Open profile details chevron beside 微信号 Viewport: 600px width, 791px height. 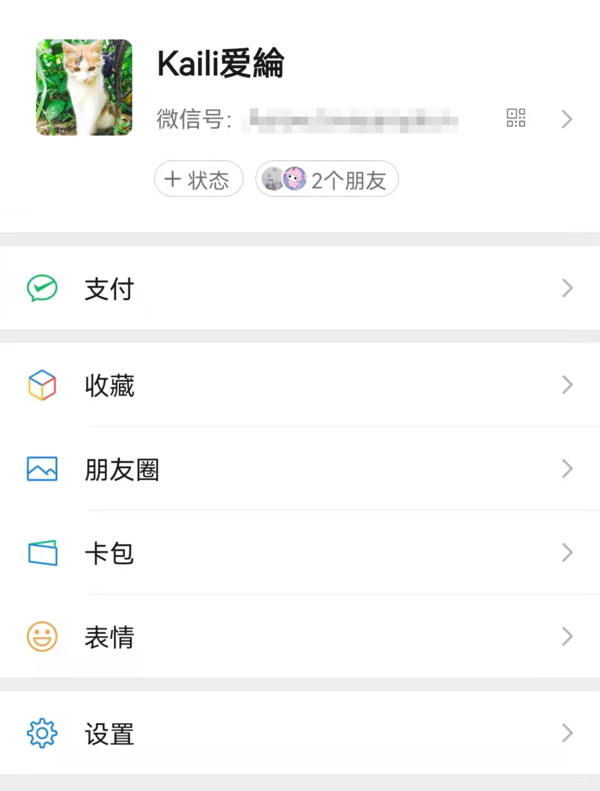[x=567, y=119]
